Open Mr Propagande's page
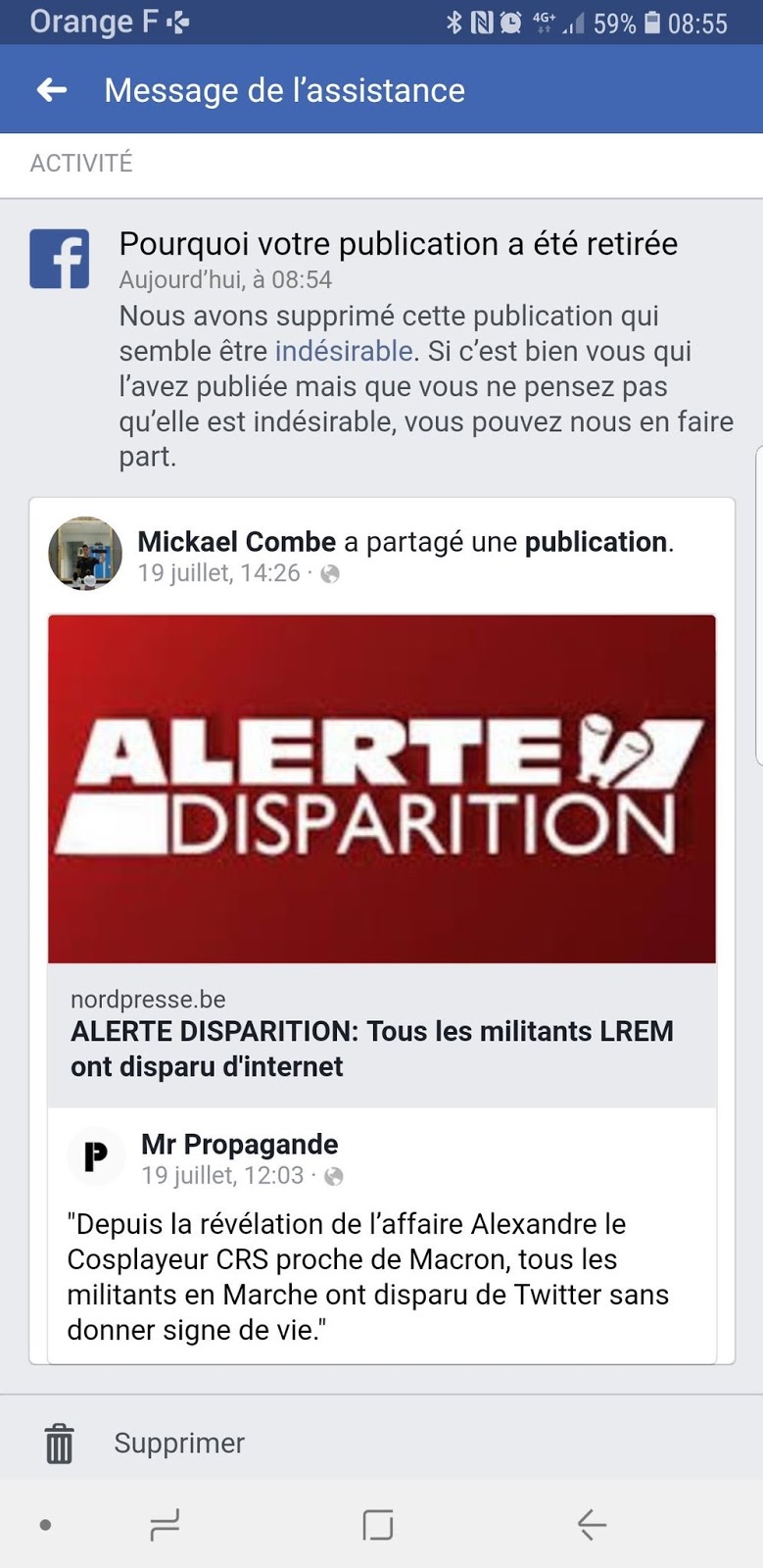The height and width of the screenshot is (1568, 763). [239, 1144]
